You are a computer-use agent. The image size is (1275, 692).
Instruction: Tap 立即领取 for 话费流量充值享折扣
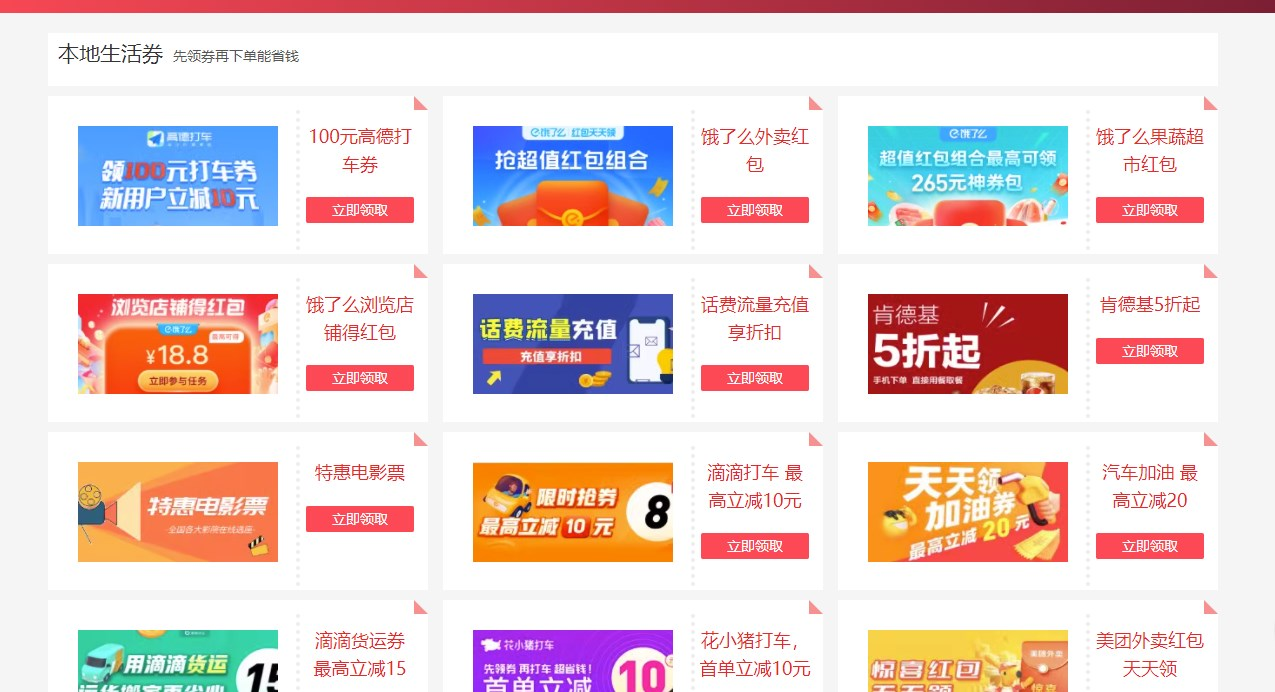tap(754, 378)
